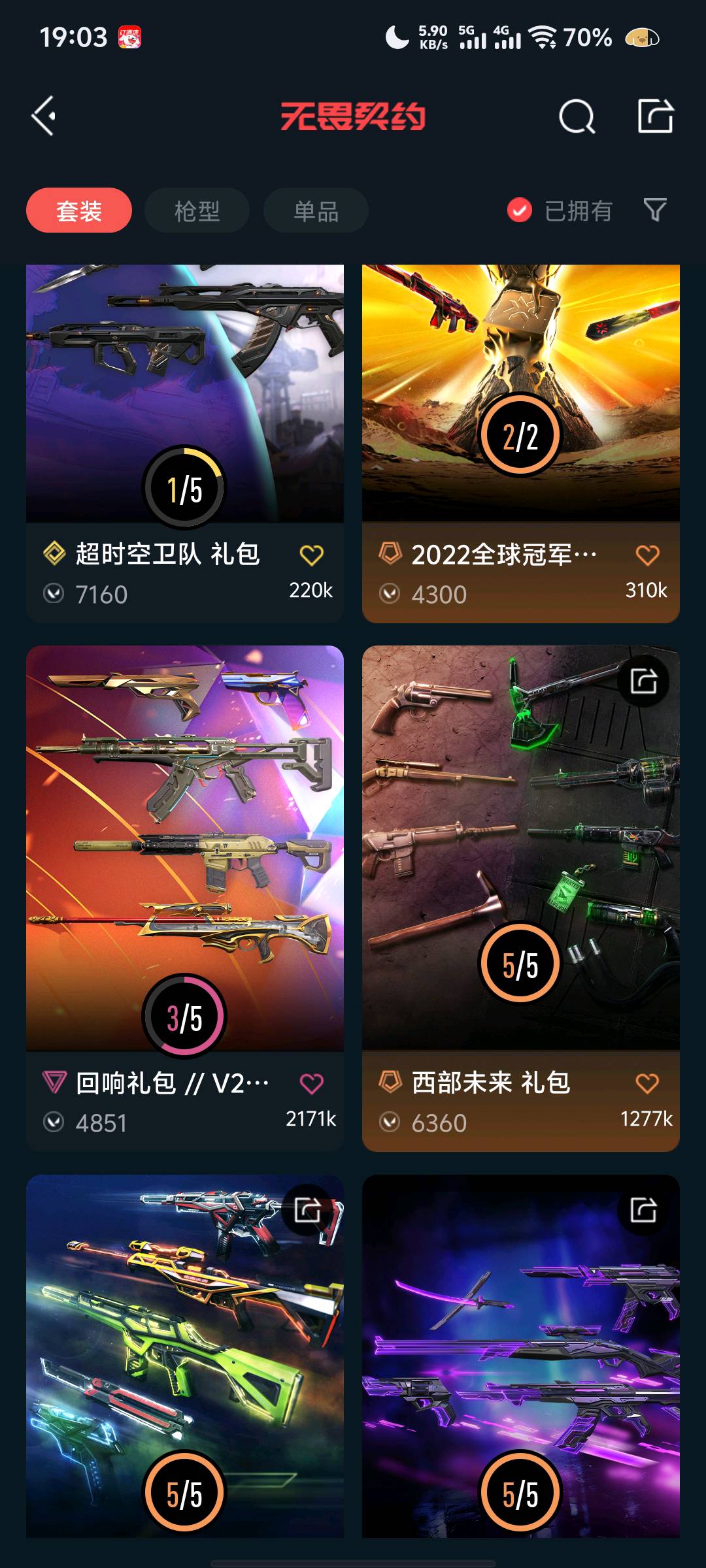Screen dimensions: 706x1568
Task: Open the 超时空卫队 礼包 bundle card
Action: [x=185, y=392]
